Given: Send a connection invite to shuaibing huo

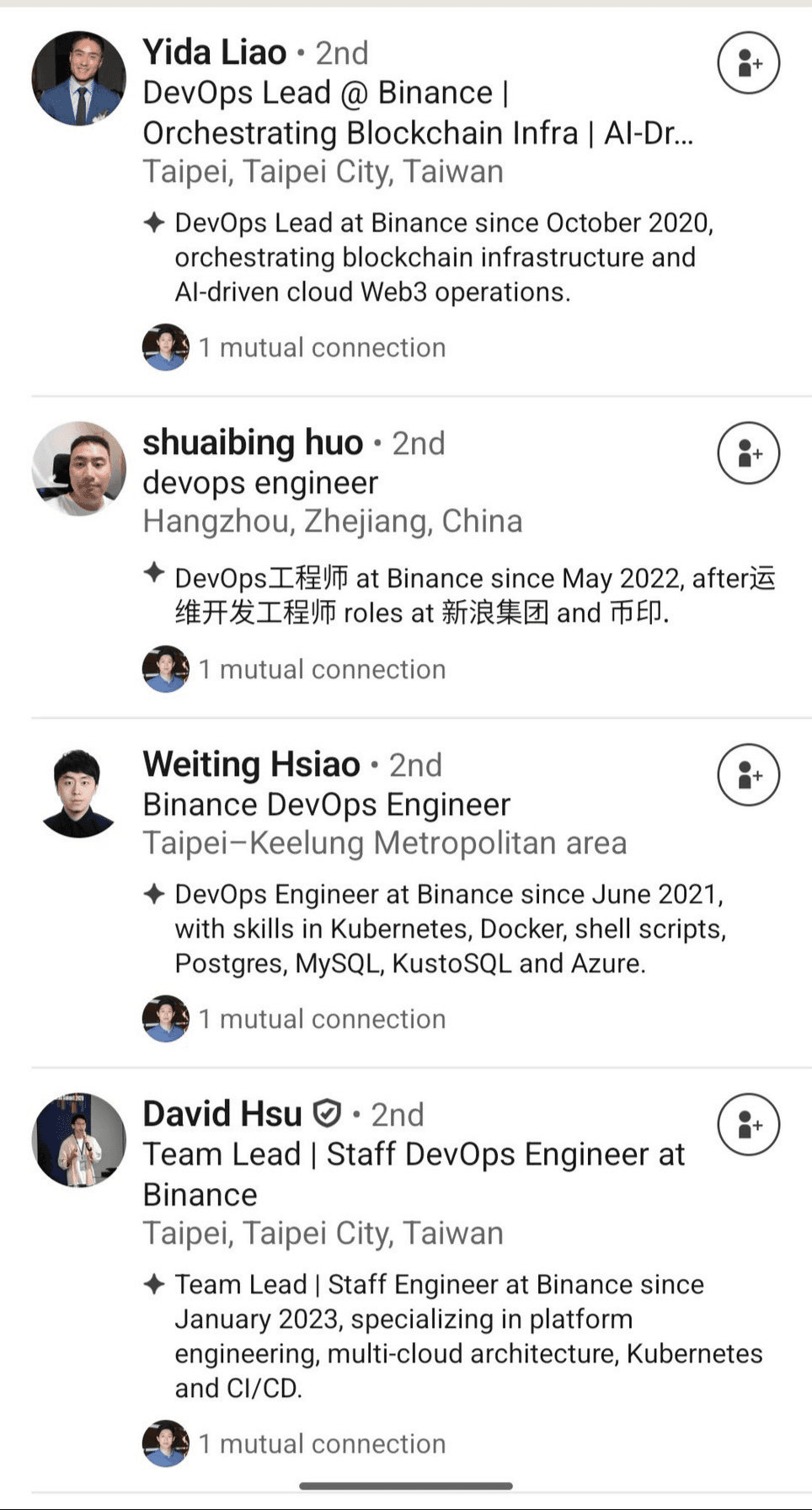Looking at the screenshot, I should pos(748,453).
